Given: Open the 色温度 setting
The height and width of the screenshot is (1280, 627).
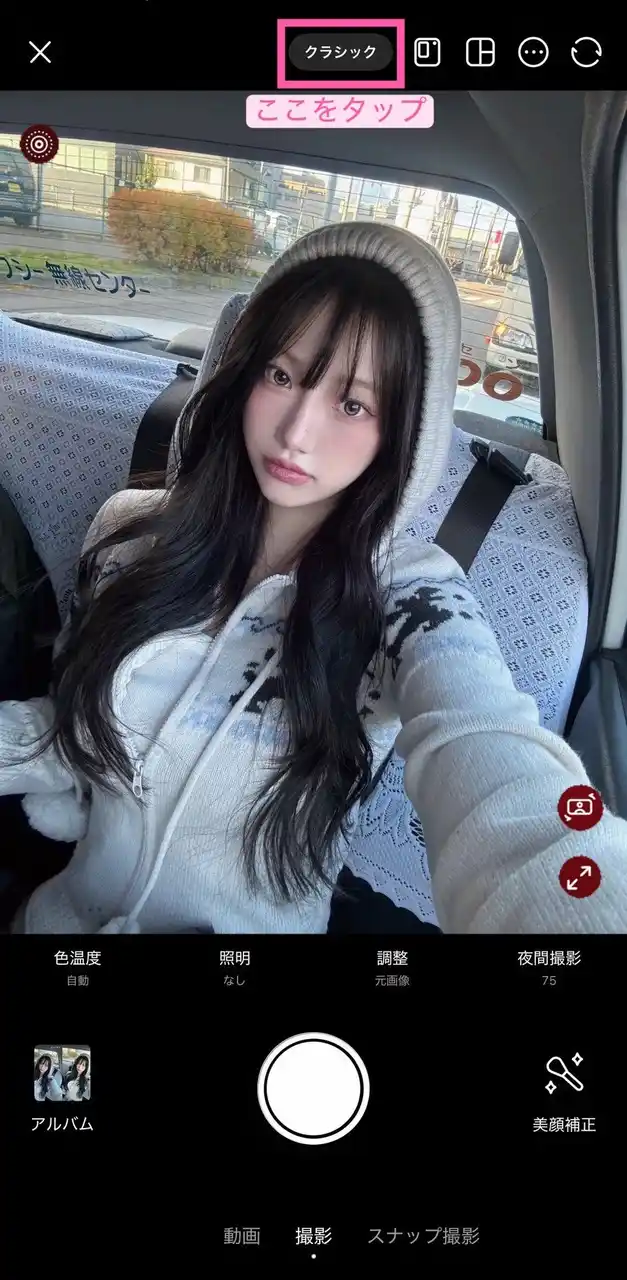Looking at the screenshot, I should pos(78,967).
